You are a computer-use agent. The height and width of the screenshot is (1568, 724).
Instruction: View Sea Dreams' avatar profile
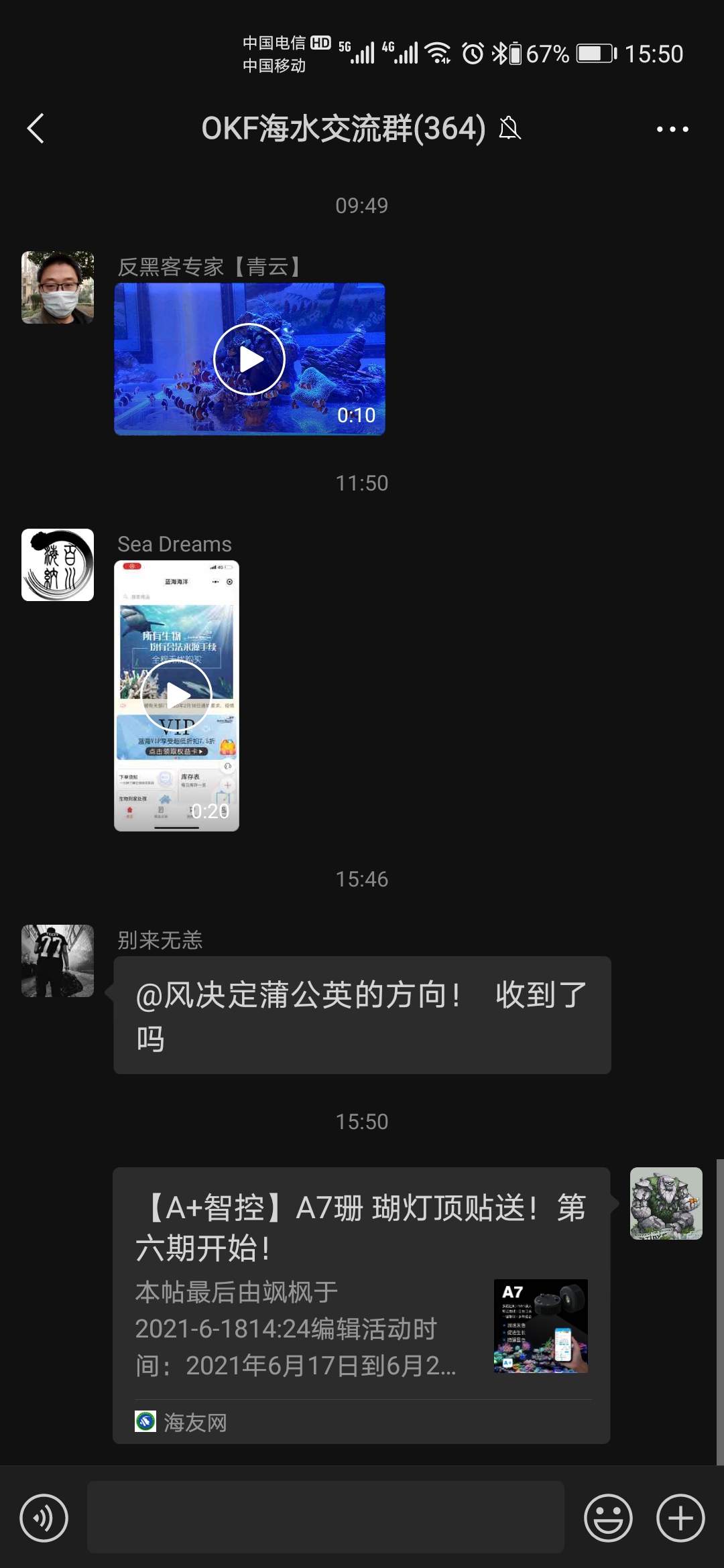tap(58, 565)
